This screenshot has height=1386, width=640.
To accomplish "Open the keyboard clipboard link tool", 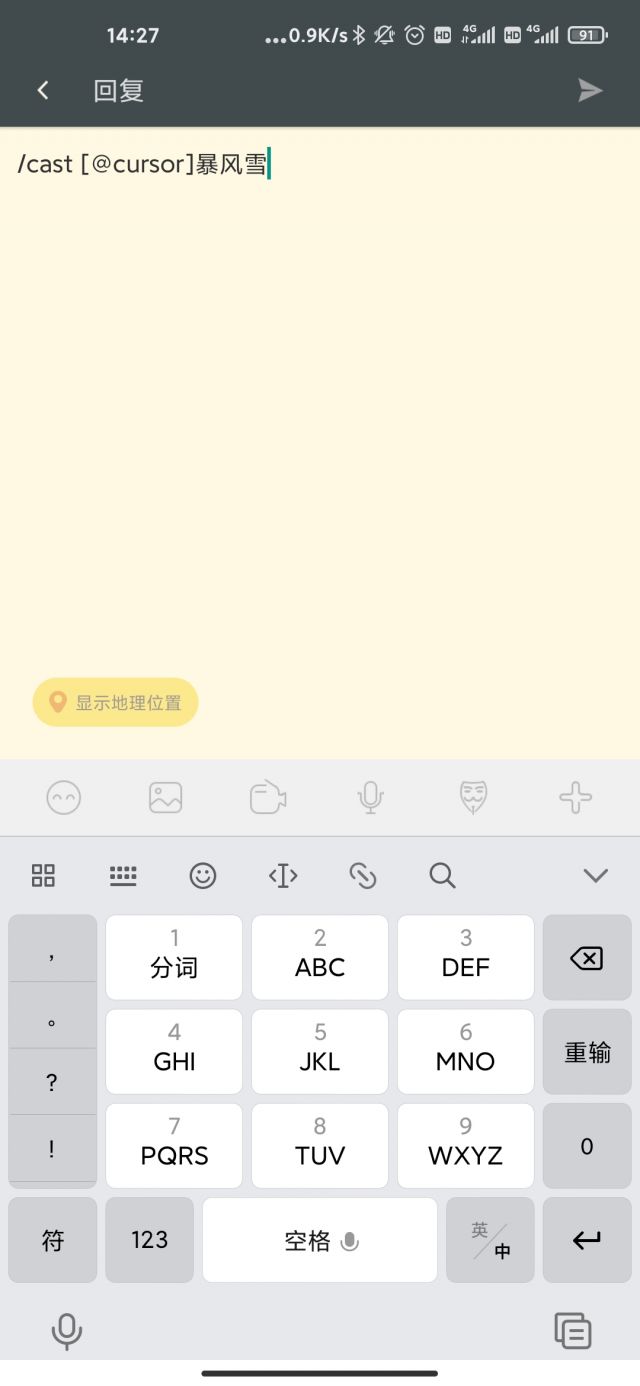I will 362,876.
